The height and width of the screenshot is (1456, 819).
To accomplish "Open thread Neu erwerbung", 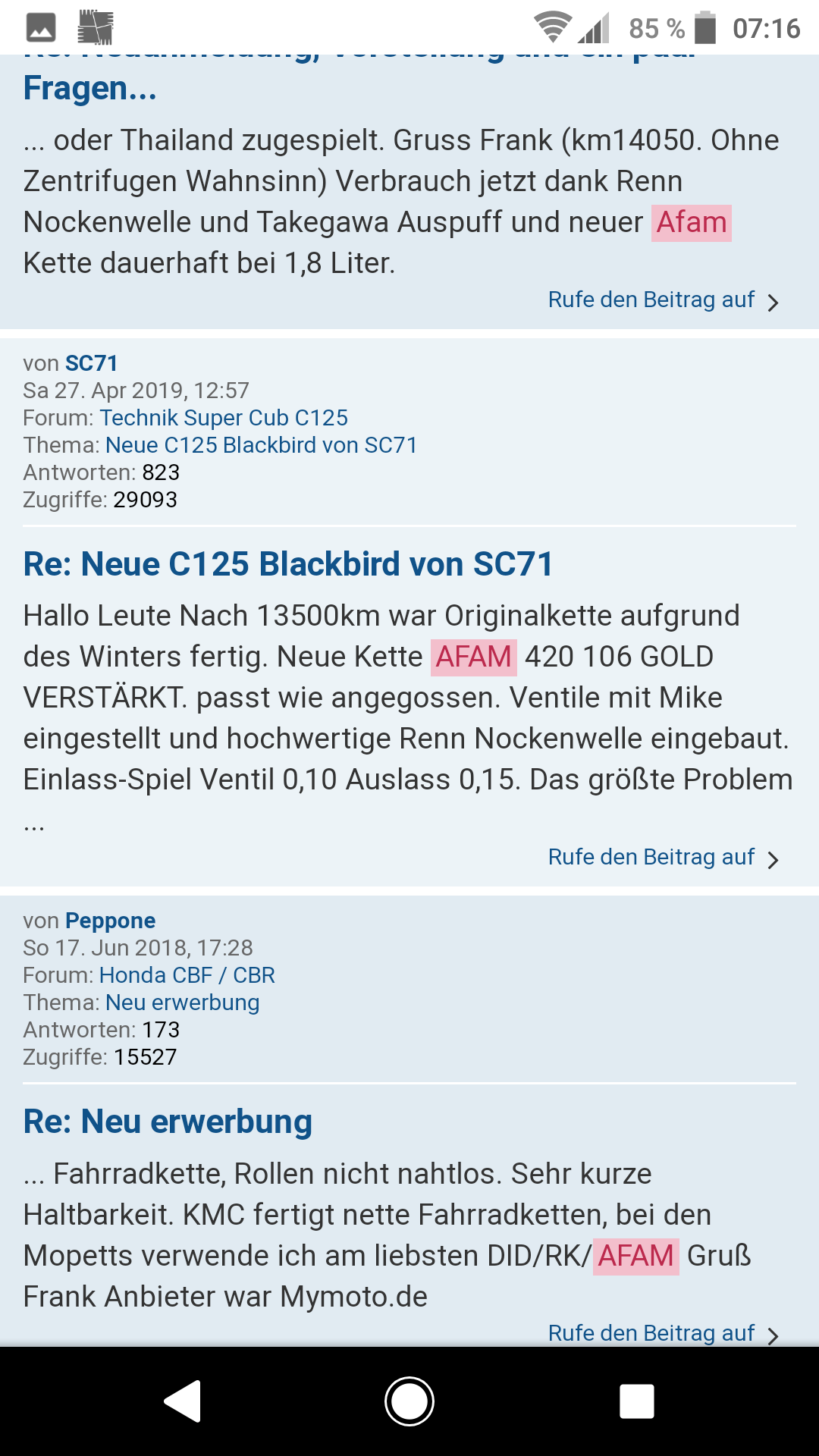I will (x=182, y=1003).
